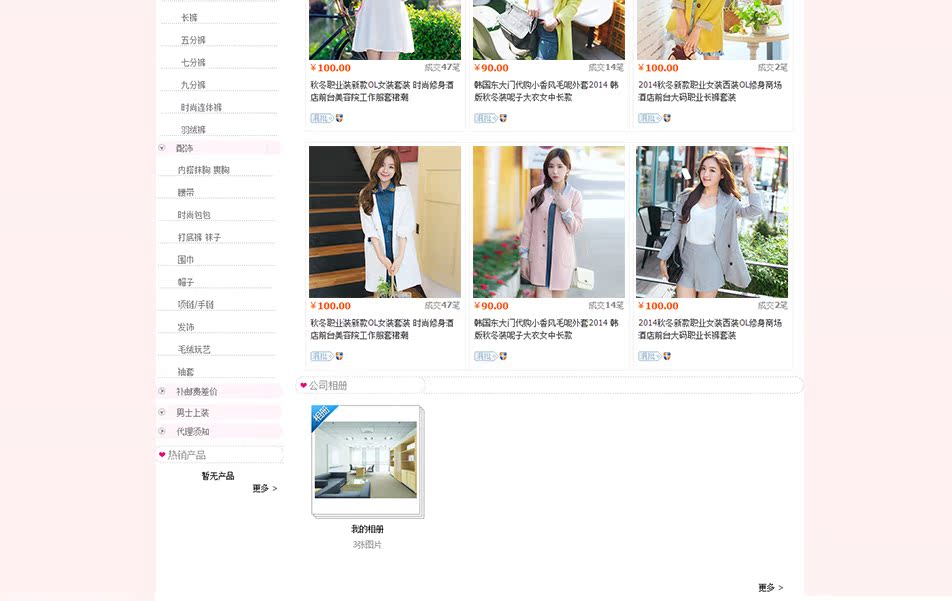Select the 帽子 category
Viewport: 952px width, 601px height.
[186, 283]
